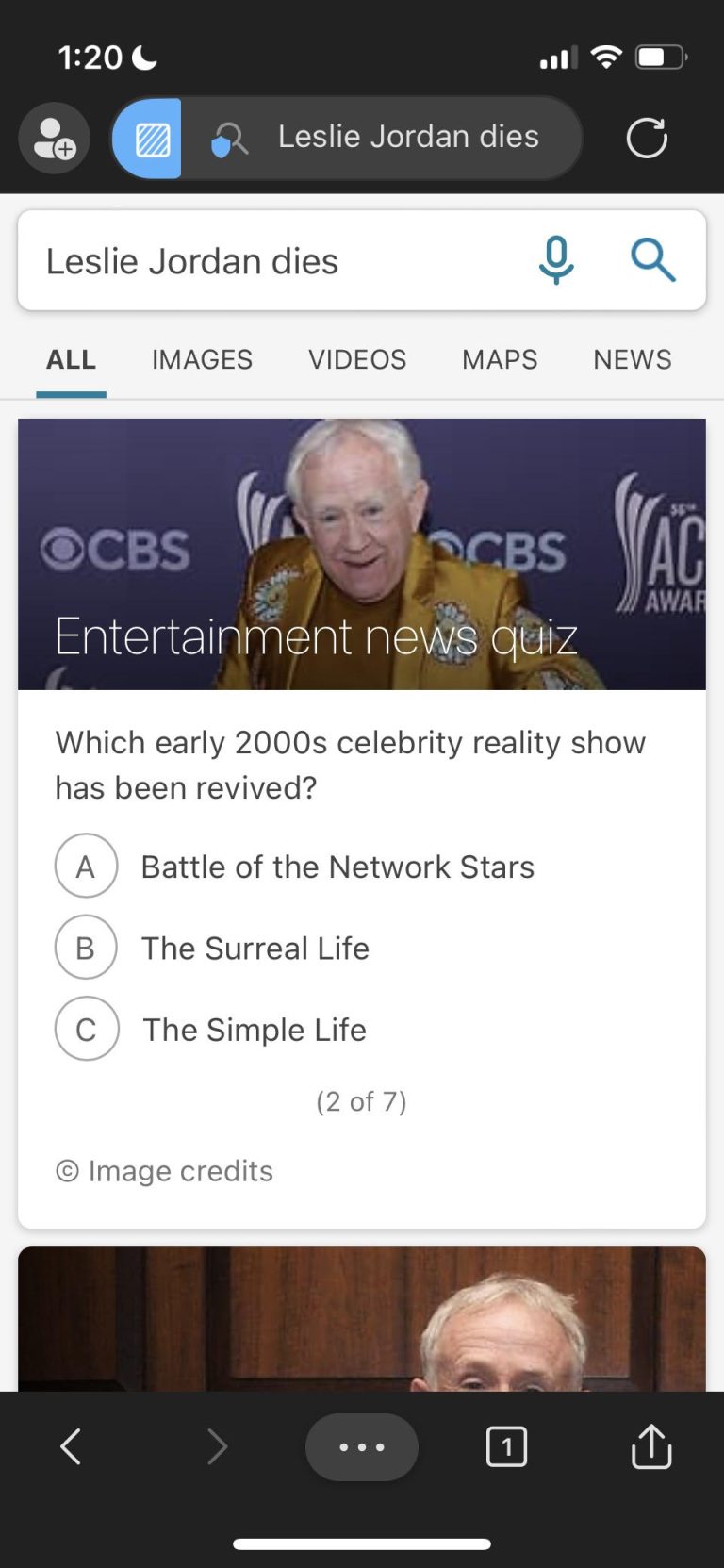This screenshot has width=724, height=1568.
Task: Open the share sheet
Action: click(x=650, y=1446)
